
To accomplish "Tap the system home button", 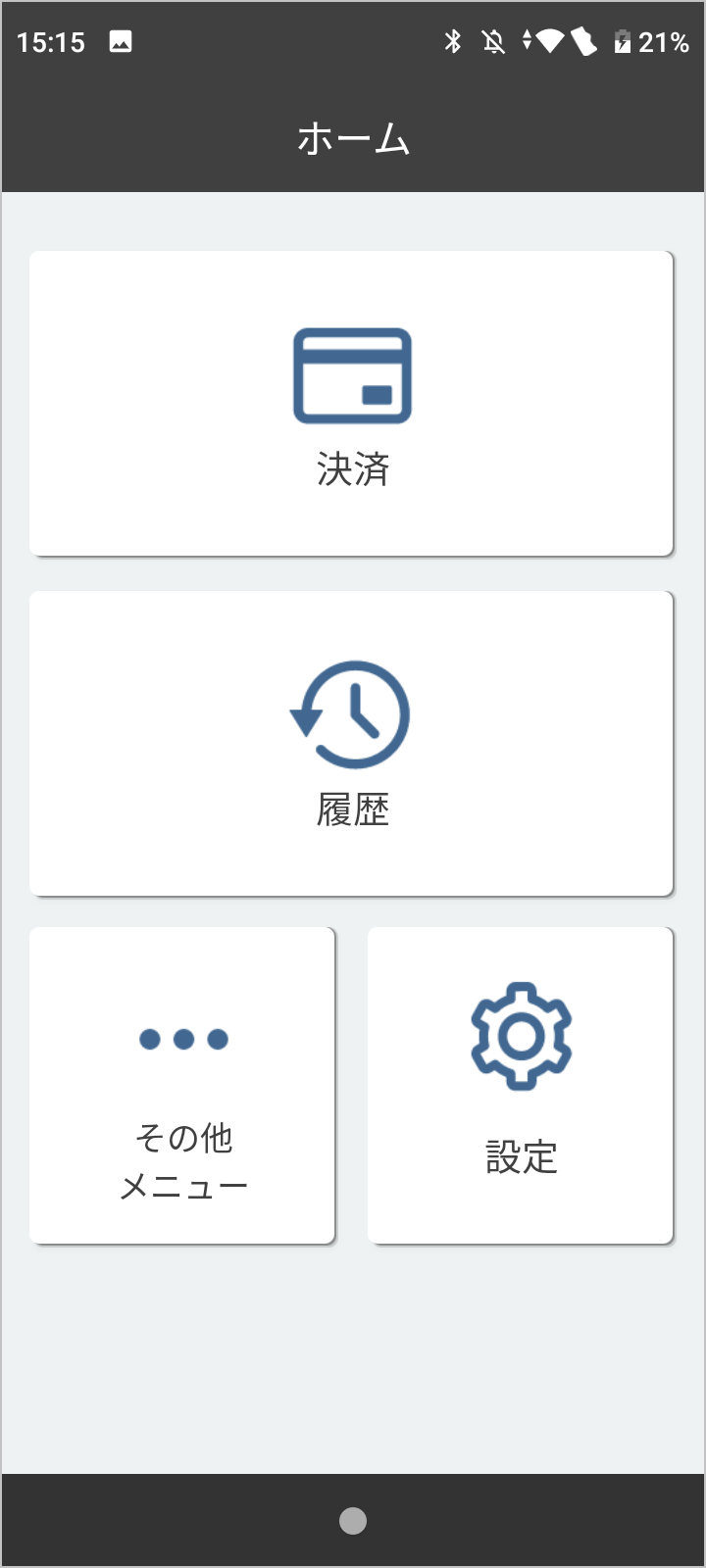I will pyautogui.click(x=353, y=1521).
